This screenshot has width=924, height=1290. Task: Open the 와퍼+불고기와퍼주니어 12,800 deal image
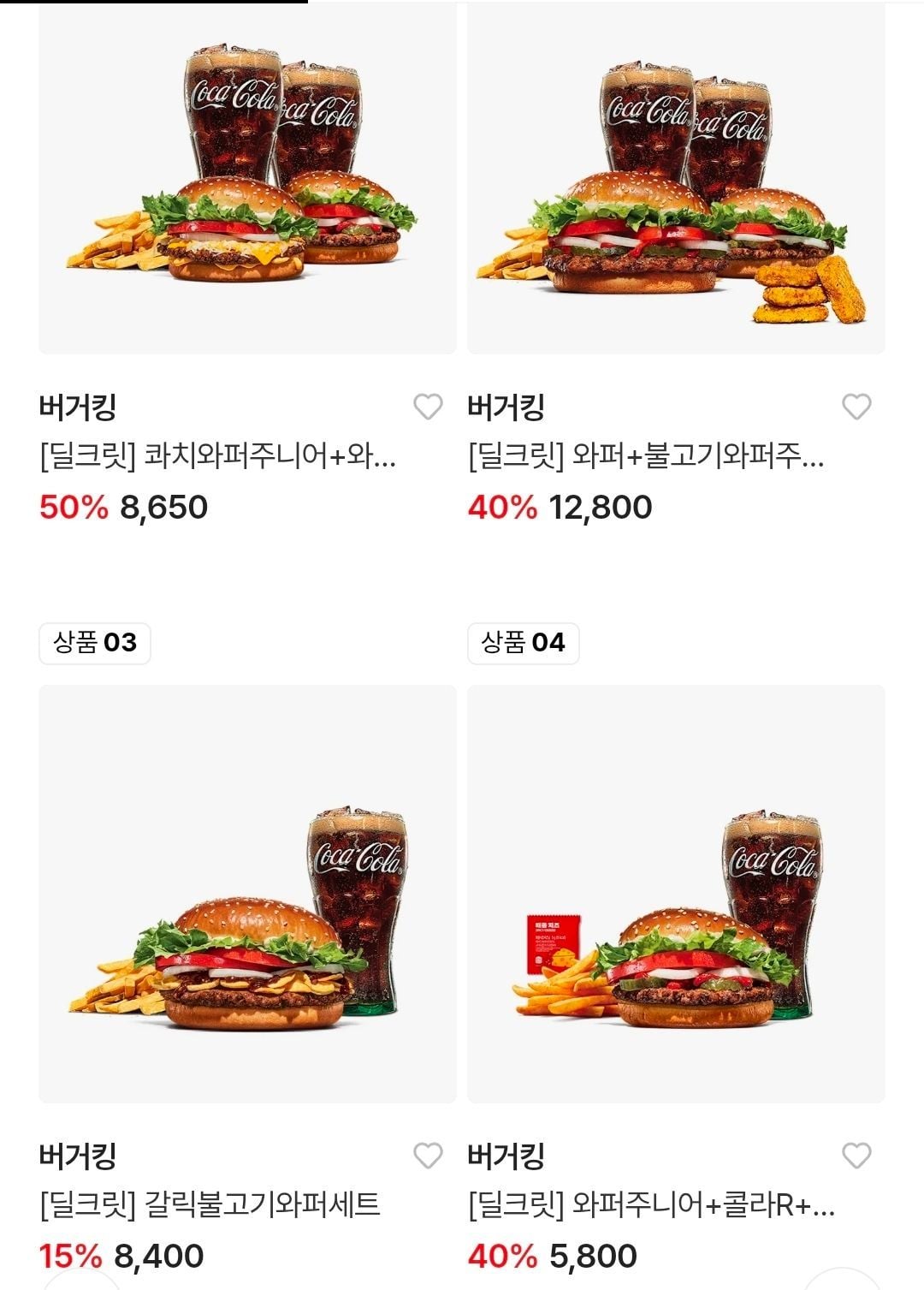tap(676, 180)
